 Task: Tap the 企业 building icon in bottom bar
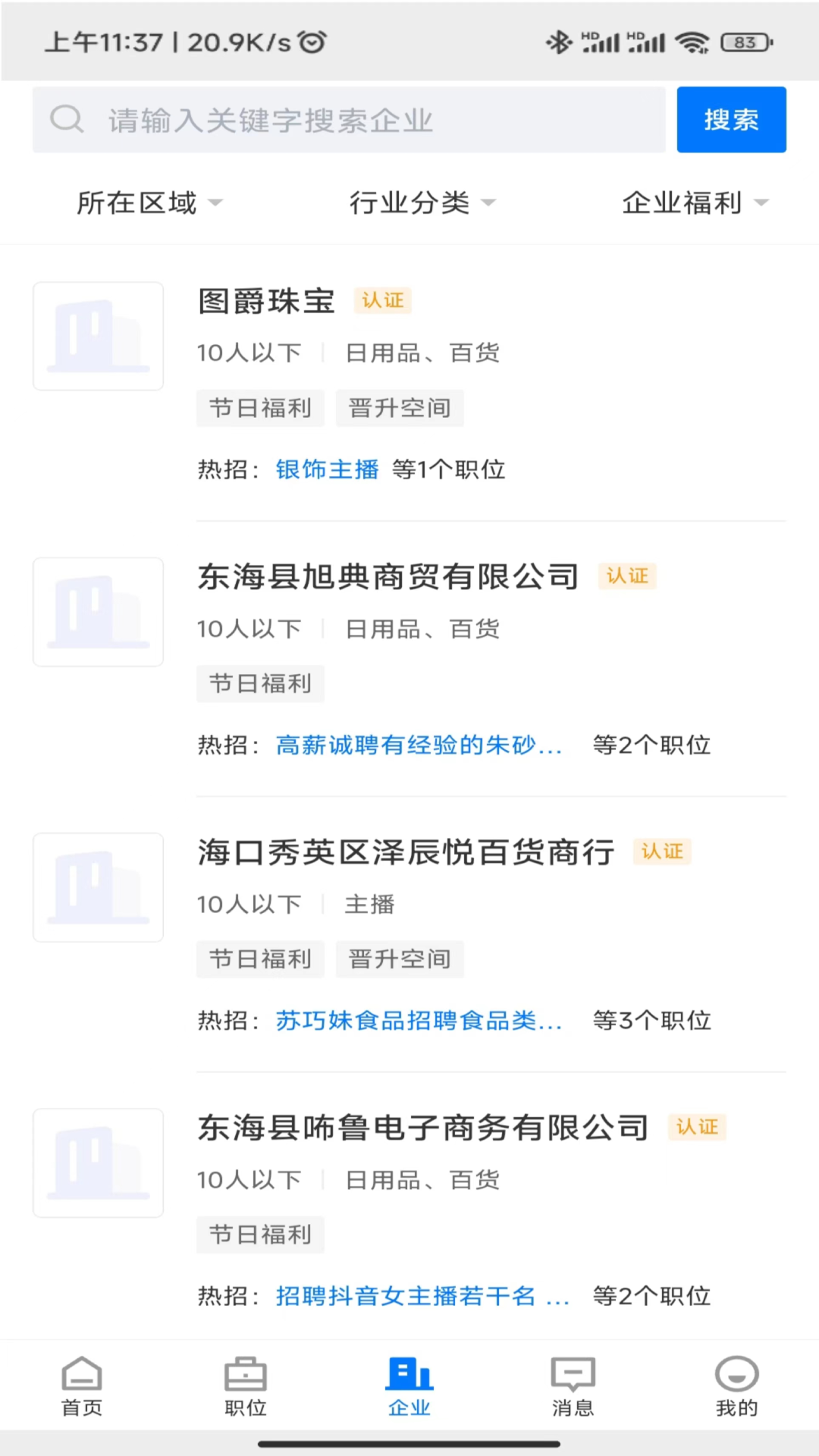[409, 1374]
